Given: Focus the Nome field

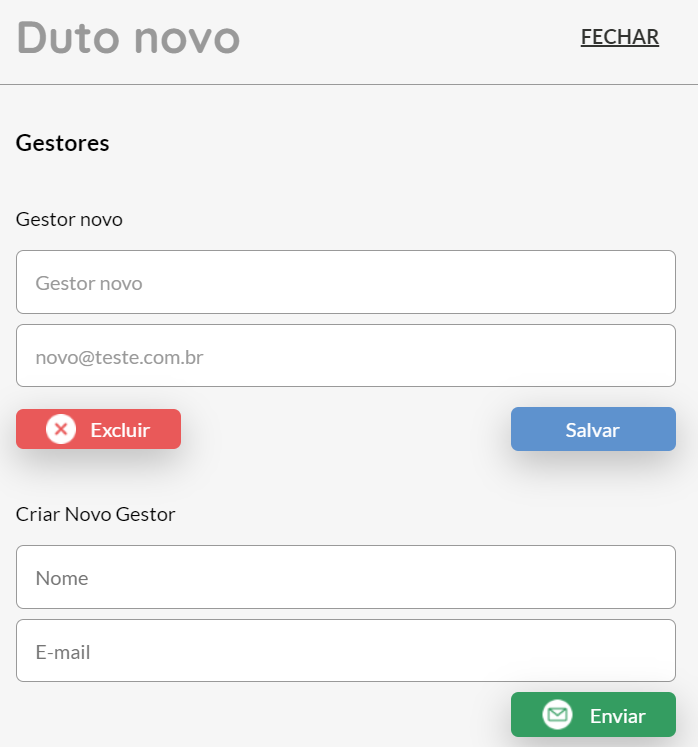Looking at the screenshot, I should point(345,577).
